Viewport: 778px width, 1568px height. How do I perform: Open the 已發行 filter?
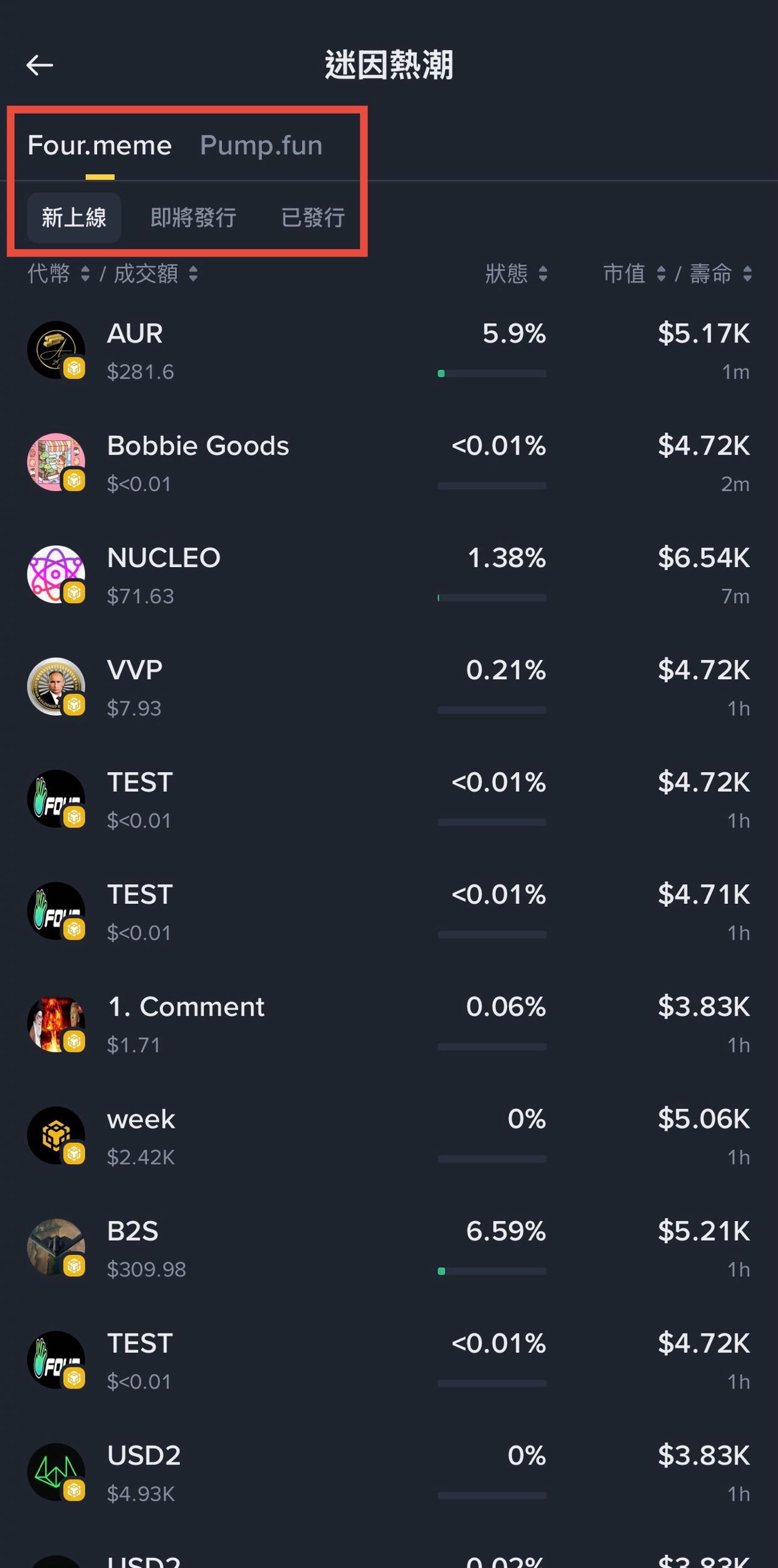click(x=313, y=218)
